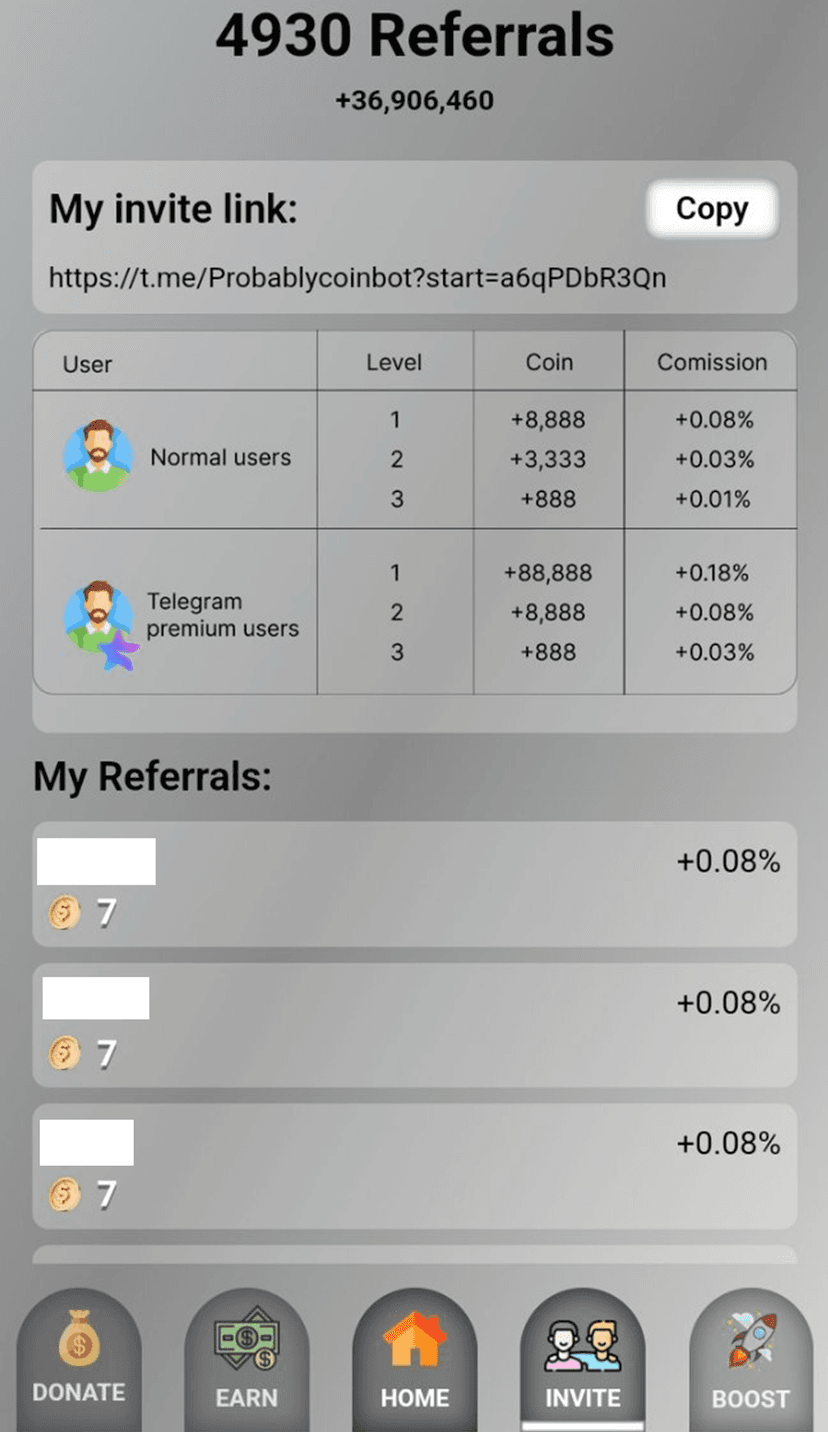Select the Invite tab

point(583,1360)
